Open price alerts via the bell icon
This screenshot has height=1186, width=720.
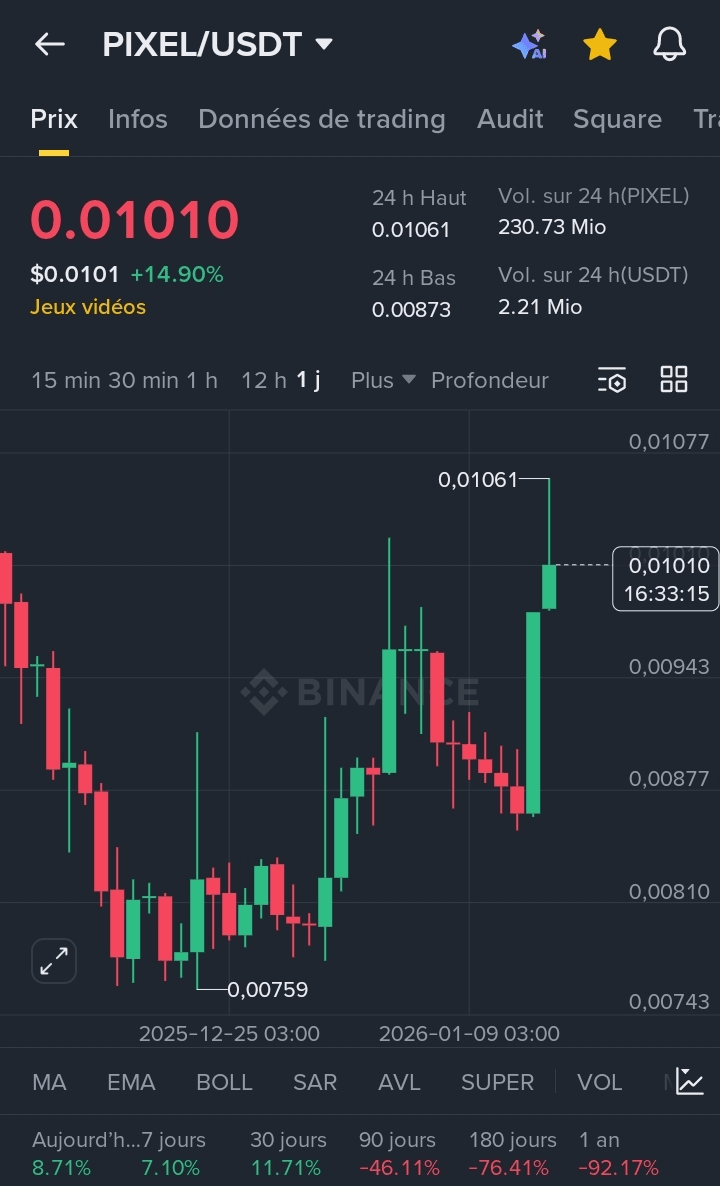(x=669, y=45)
